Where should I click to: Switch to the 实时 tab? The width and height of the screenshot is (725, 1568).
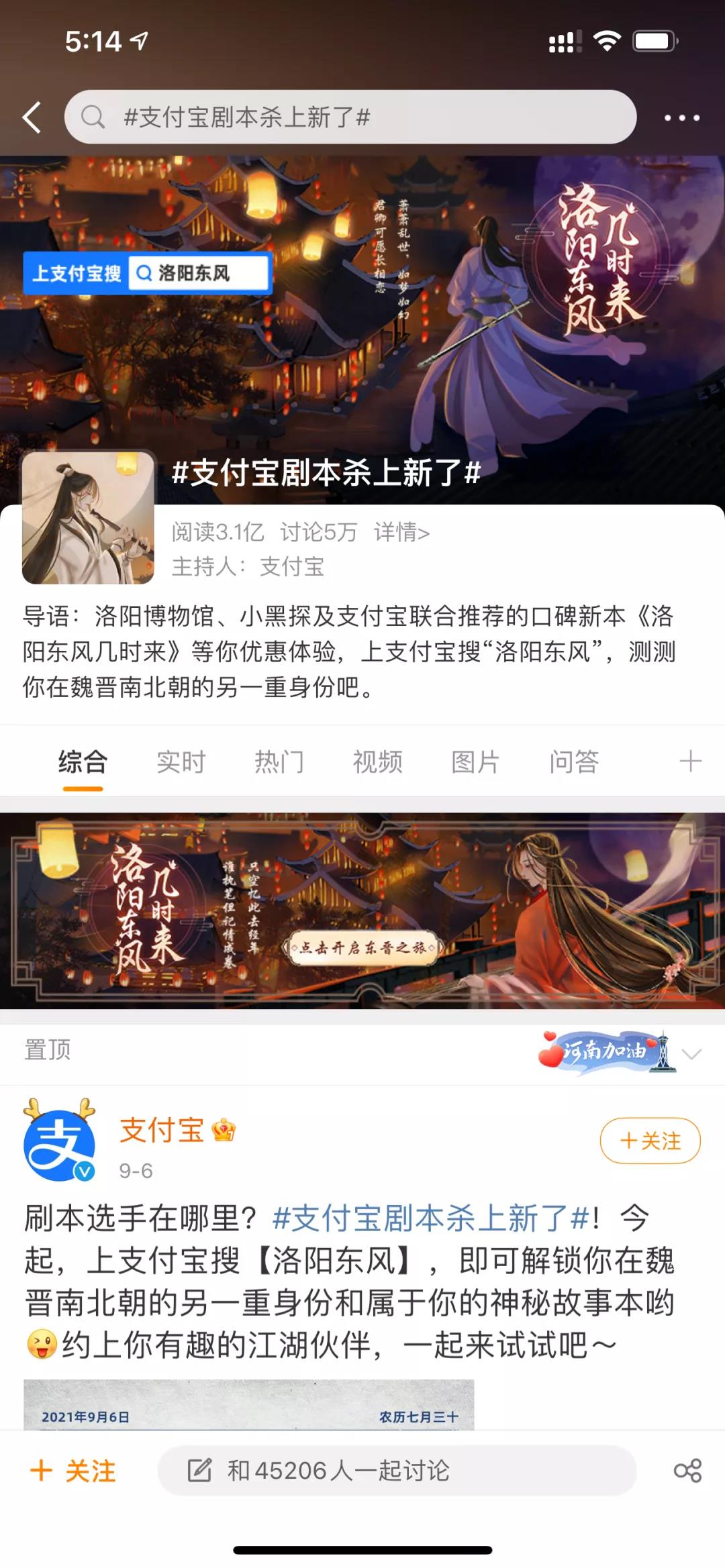pos(181,762)
